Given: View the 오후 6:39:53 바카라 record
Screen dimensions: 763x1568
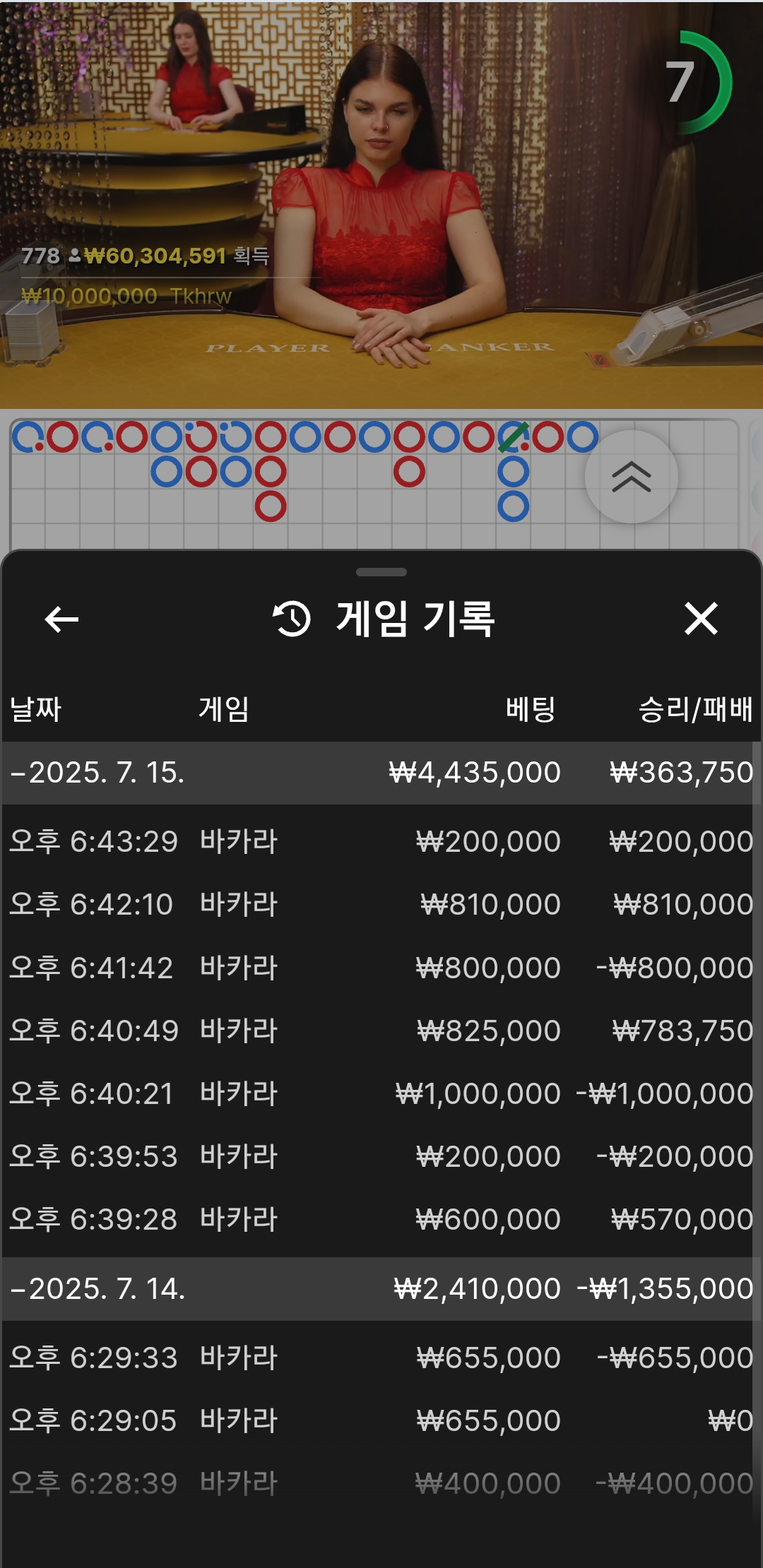Looking at the screenshot, I should tap(381, 1157).
